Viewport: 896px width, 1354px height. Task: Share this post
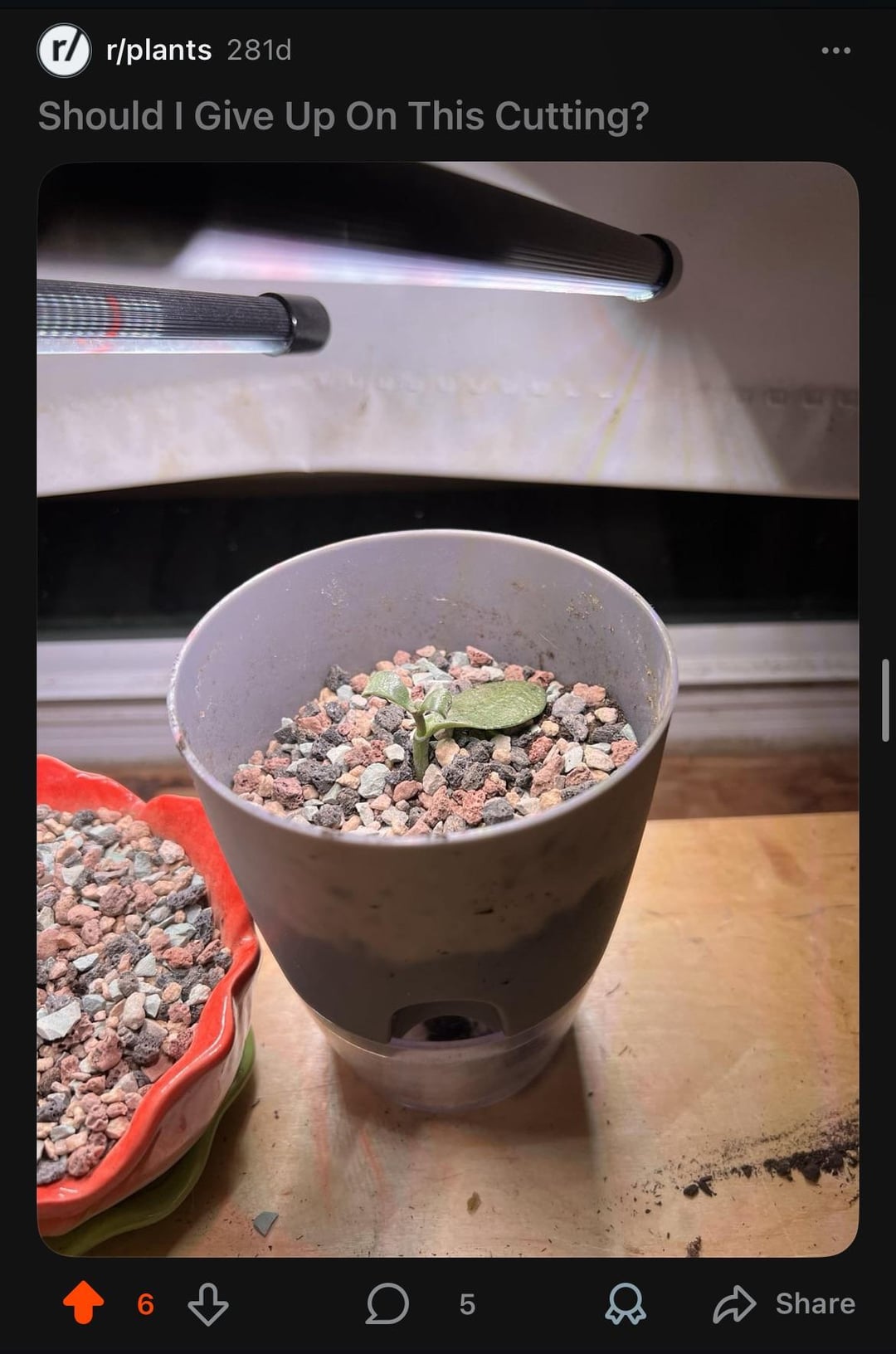tap(785, 1303)
